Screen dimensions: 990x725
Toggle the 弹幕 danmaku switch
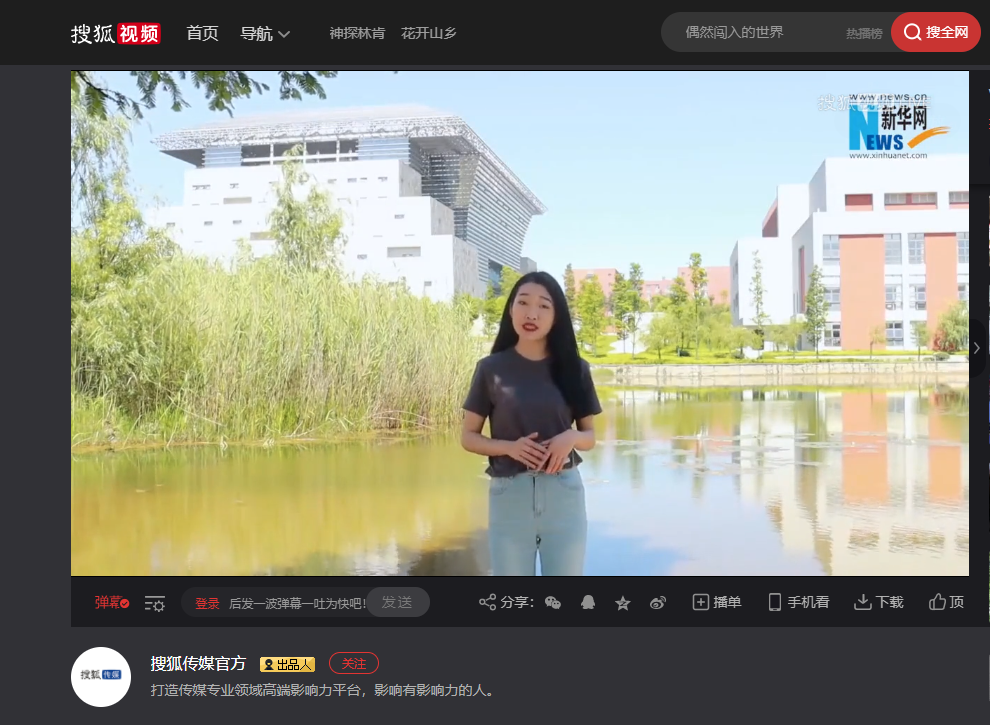click(112, 602)
